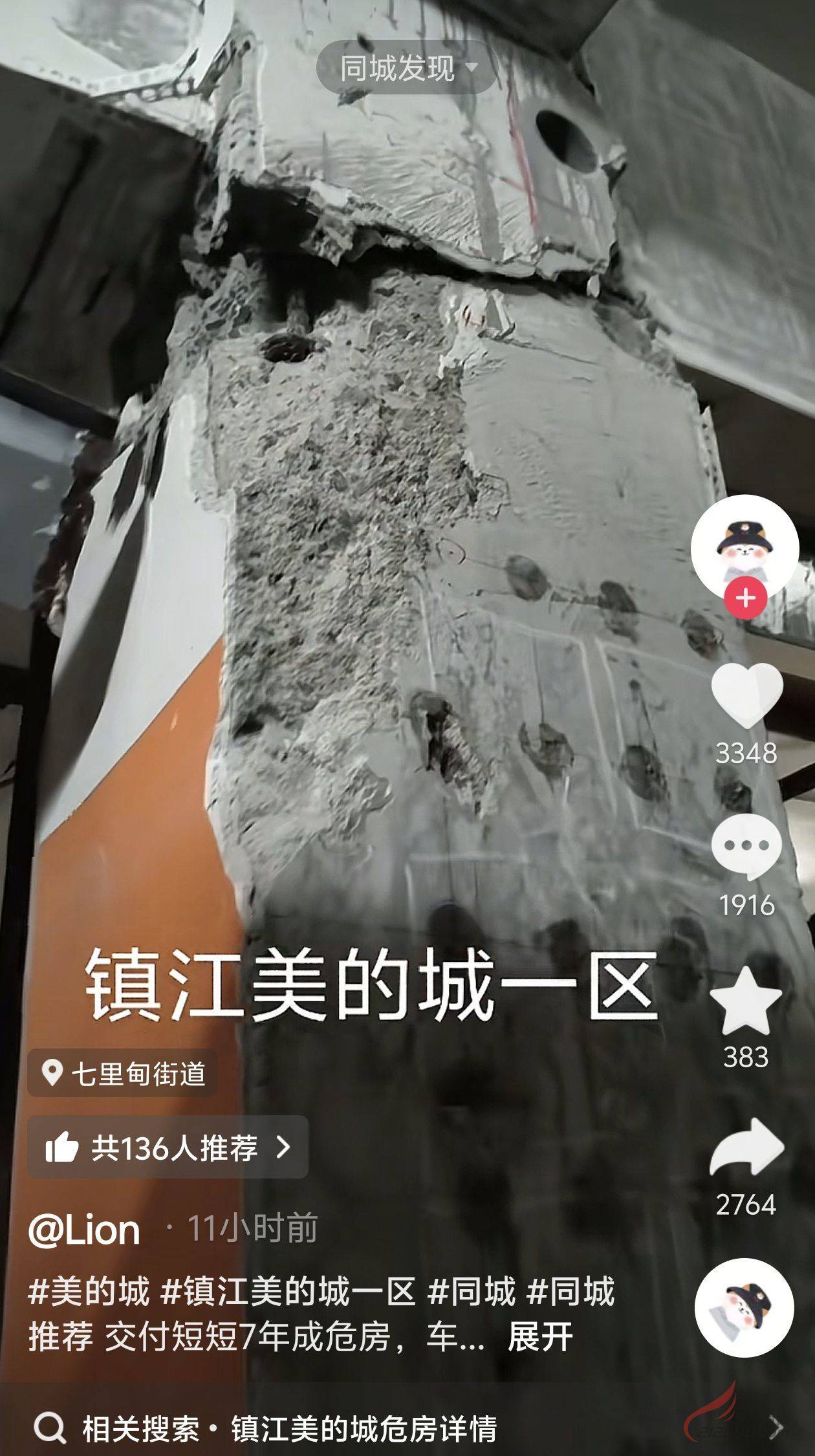Open the comments section

pos(746,846)
